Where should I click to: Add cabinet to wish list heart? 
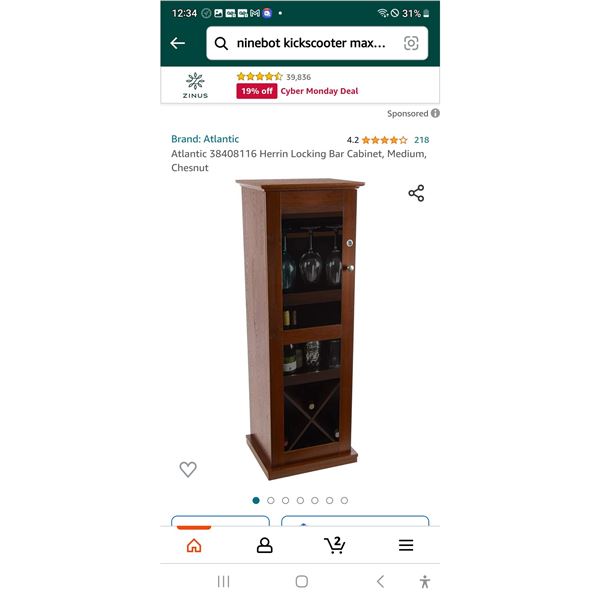pyautogui.click(x=188, y=469)
